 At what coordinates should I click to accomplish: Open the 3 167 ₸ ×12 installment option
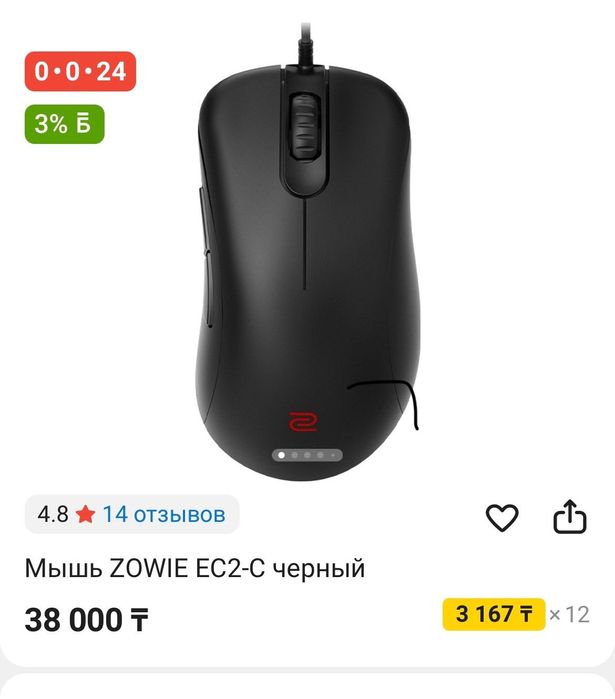pos(516,614)
